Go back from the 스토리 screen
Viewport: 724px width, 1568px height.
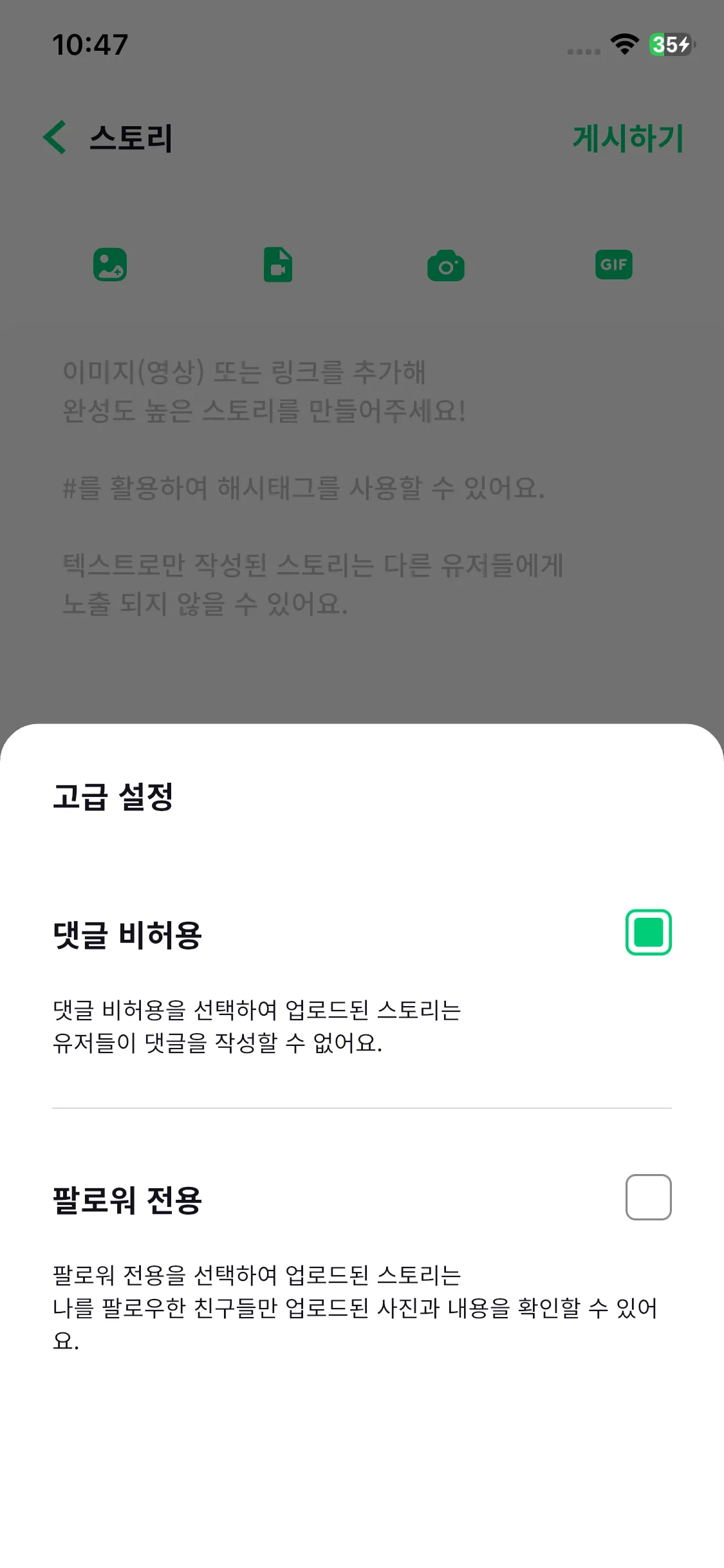click(56, 138)
